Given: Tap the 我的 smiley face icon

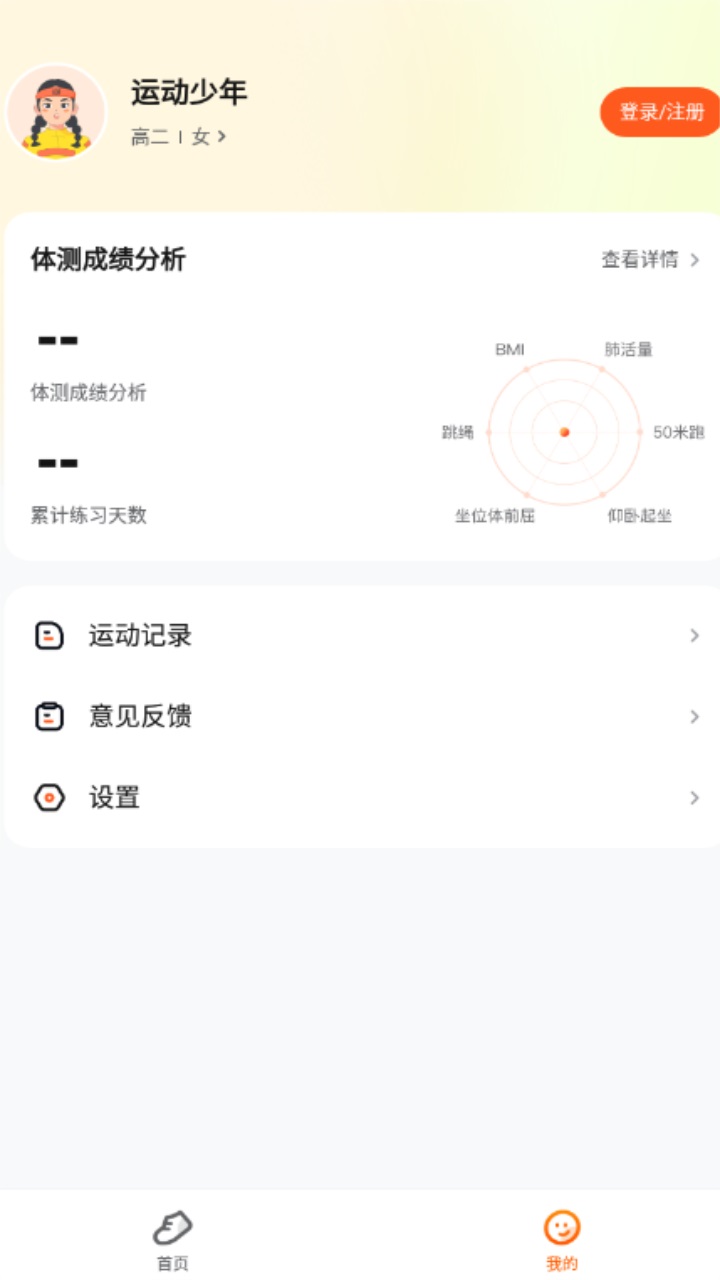Looking at the screenshot, I should point(560,1225).
